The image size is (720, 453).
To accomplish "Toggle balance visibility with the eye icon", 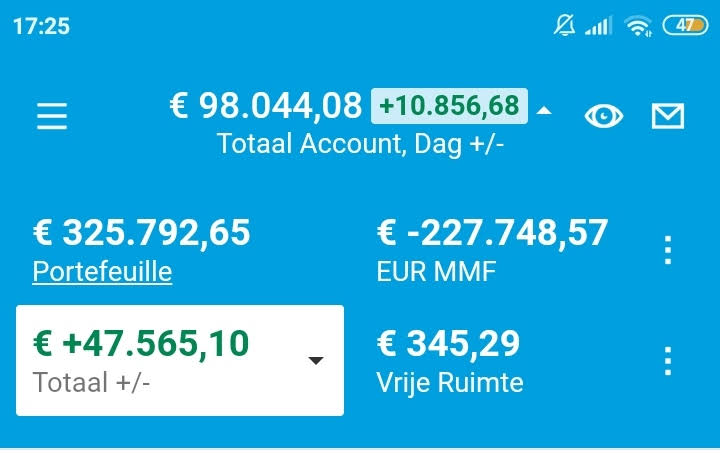I will point(603,117).
